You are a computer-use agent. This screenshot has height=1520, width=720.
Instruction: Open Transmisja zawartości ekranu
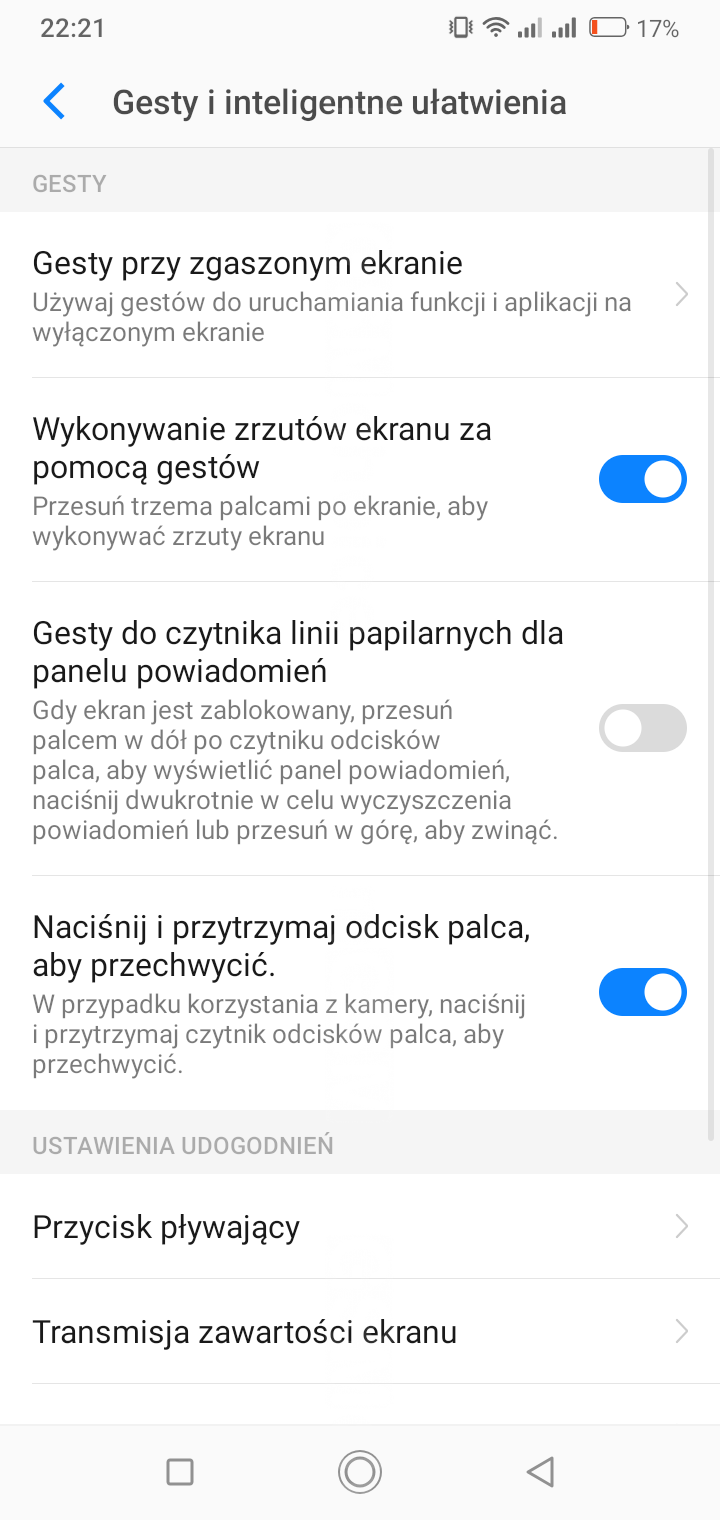(x=360, y=1332)
